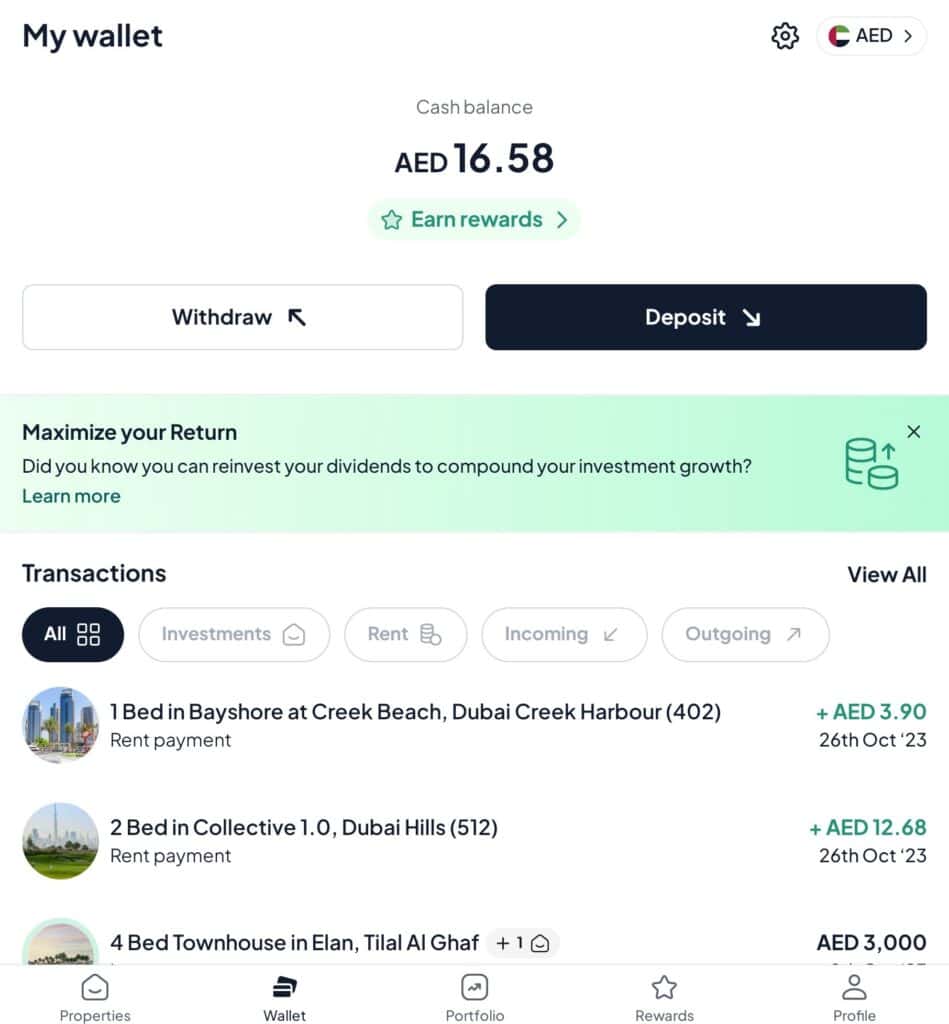Viewport: 949px width, 1024px height.
Task: Filter transactions by Rent
Action: click(405, 634)
